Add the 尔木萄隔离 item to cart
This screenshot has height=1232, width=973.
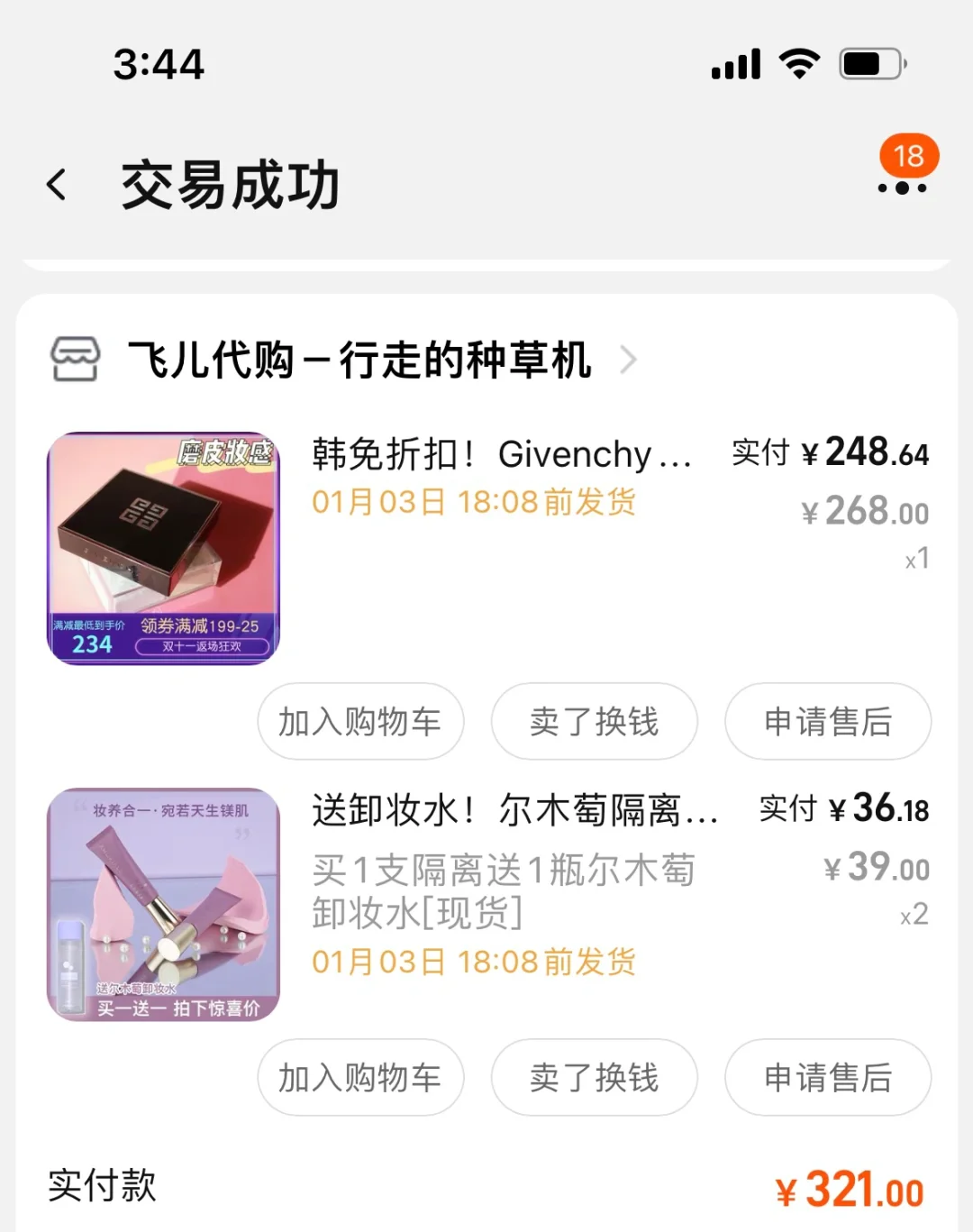click(x=360, y=1078)
